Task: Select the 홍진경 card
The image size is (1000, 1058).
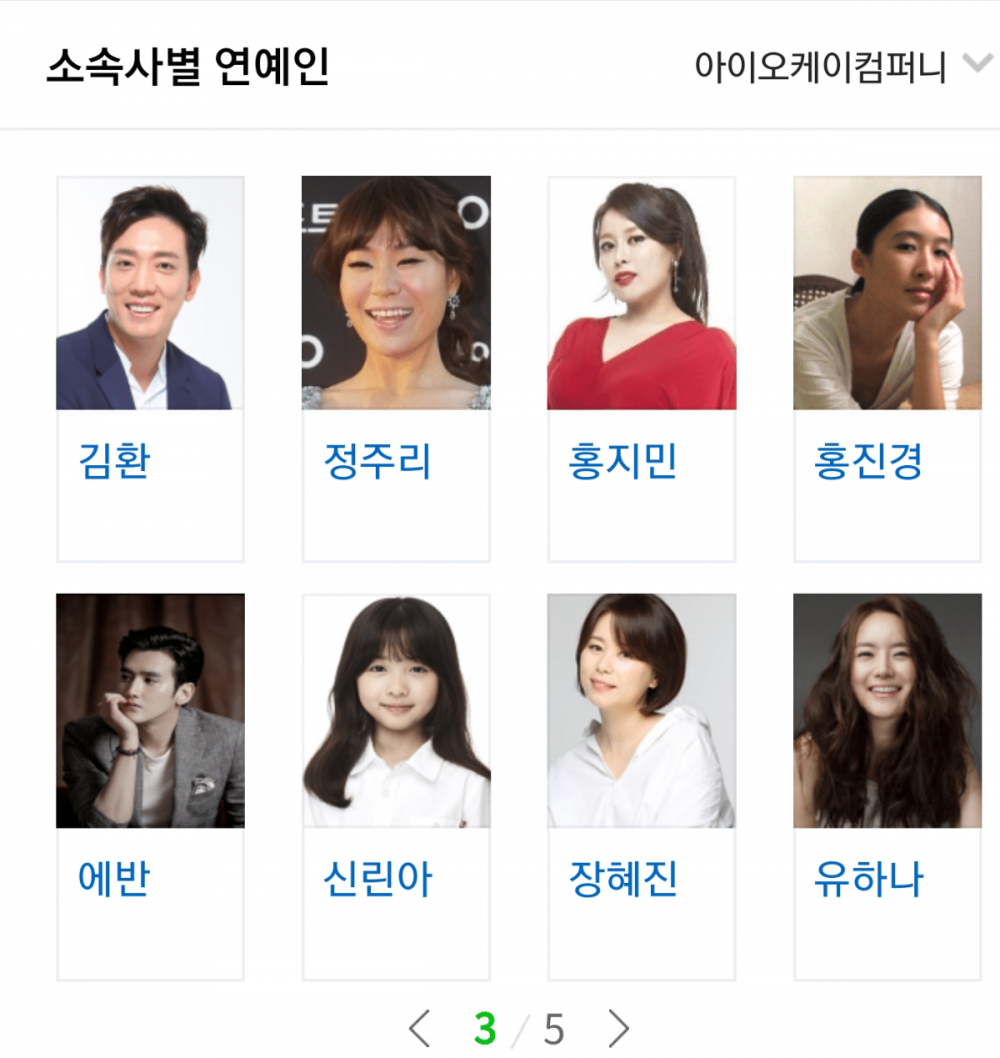Action: [x=887, y=368]
